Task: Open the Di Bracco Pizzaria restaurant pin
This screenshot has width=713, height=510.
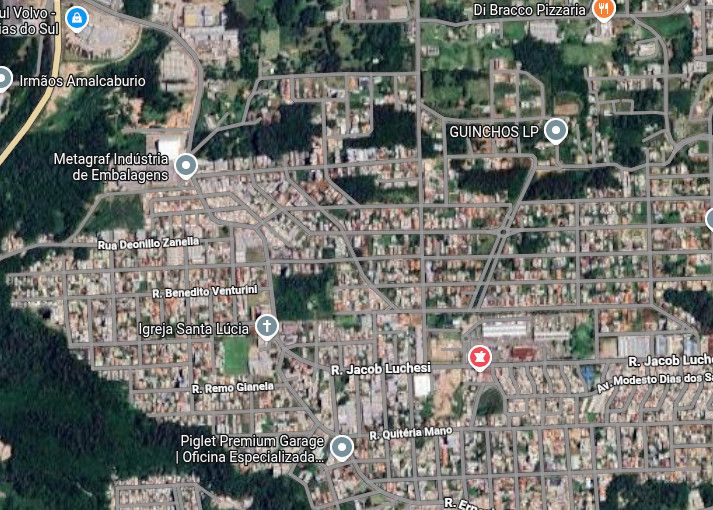Action: (x=603, y=9)
